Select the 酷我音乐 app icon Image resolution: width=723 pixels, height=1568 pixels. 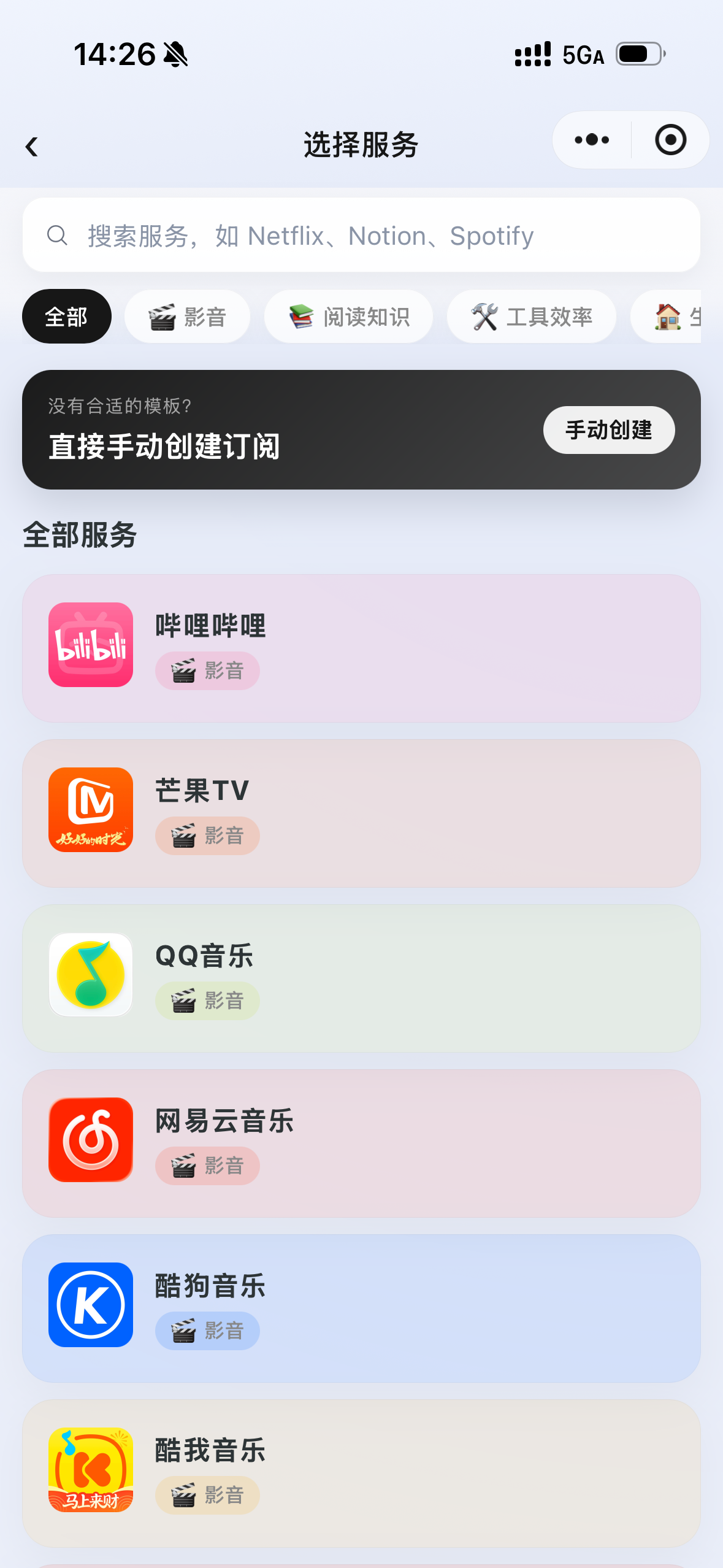click(x=90, y=1469)
